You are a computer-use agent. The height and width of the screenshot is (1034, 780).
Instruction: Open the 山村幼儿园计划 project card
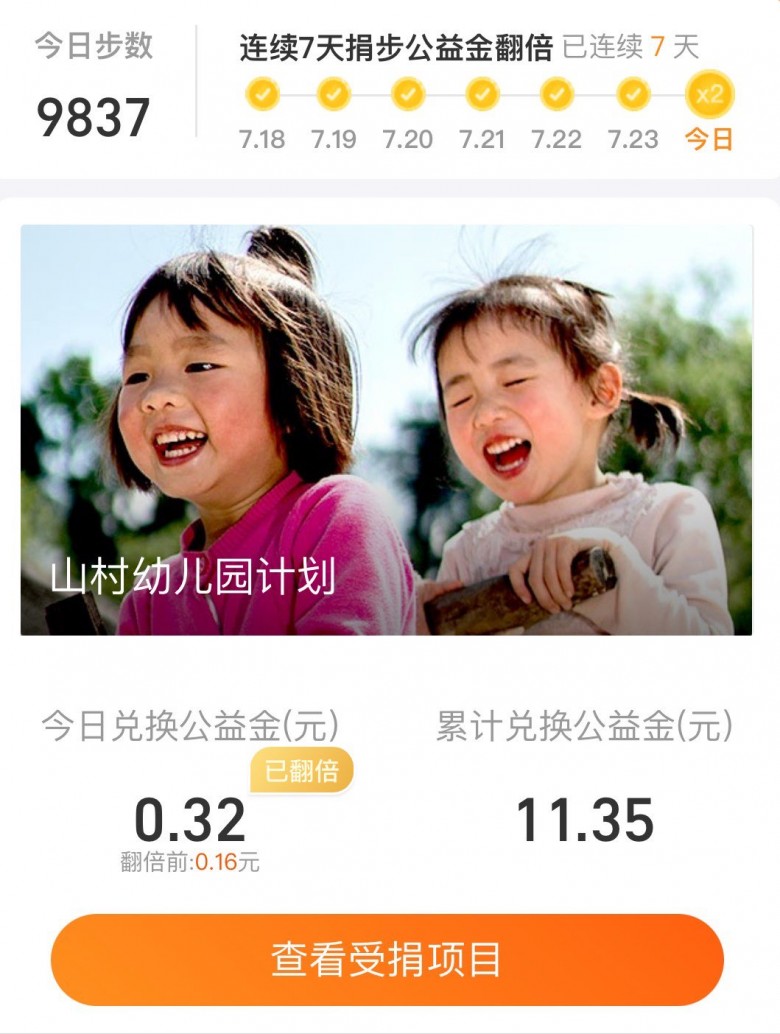pos(386,430)
